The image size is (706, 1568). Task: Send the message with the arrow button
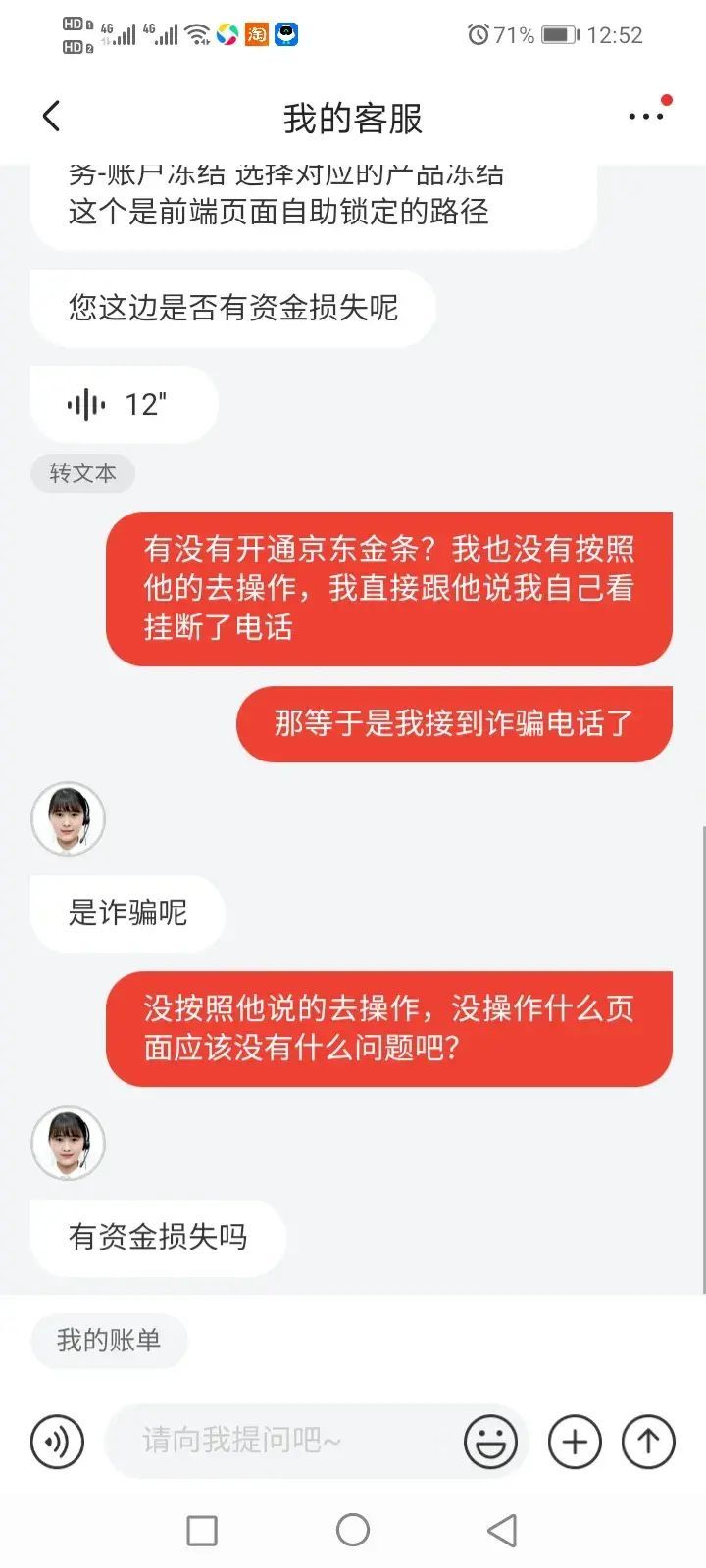648,1442
